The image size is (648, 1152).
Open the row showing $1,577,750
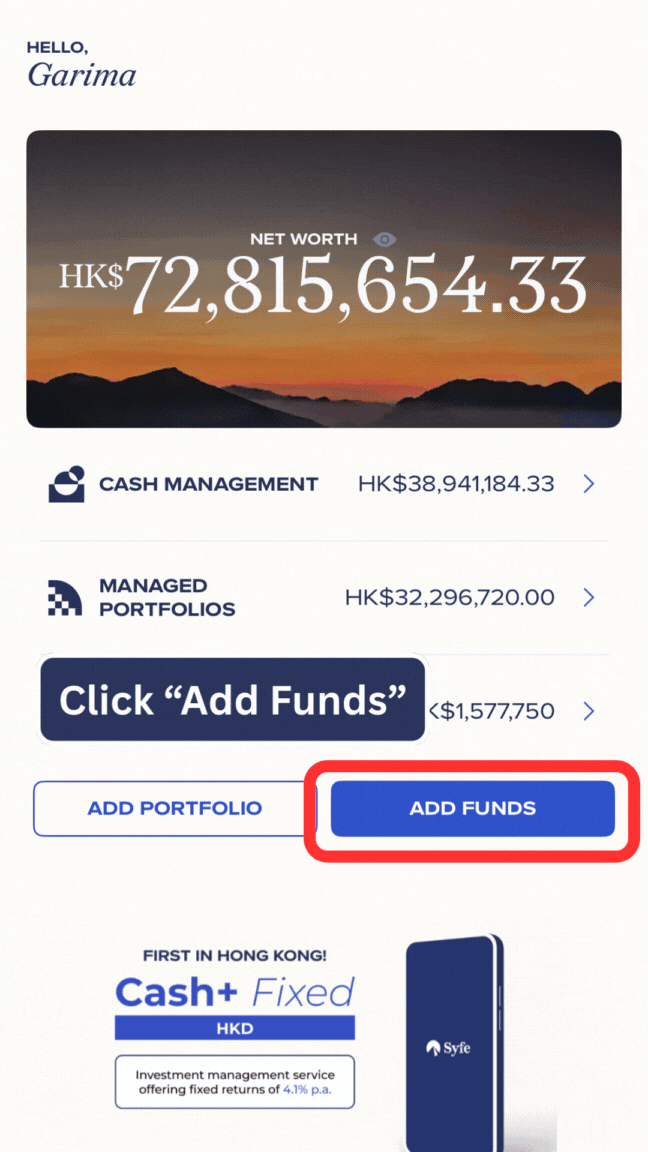click(x=520, y=711)
